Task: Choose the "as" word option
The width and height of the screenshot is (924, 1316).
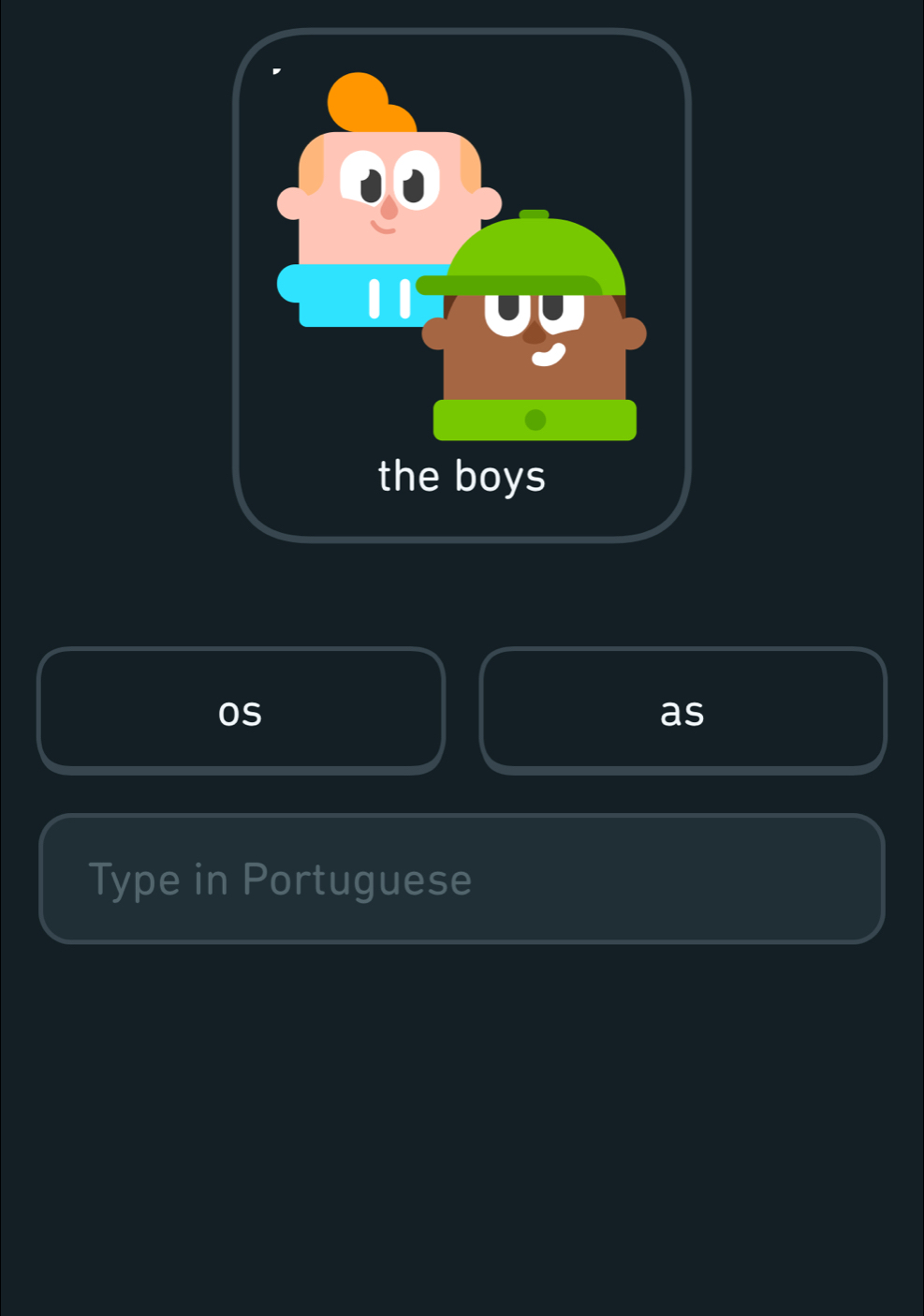Action: pos(682,711)
